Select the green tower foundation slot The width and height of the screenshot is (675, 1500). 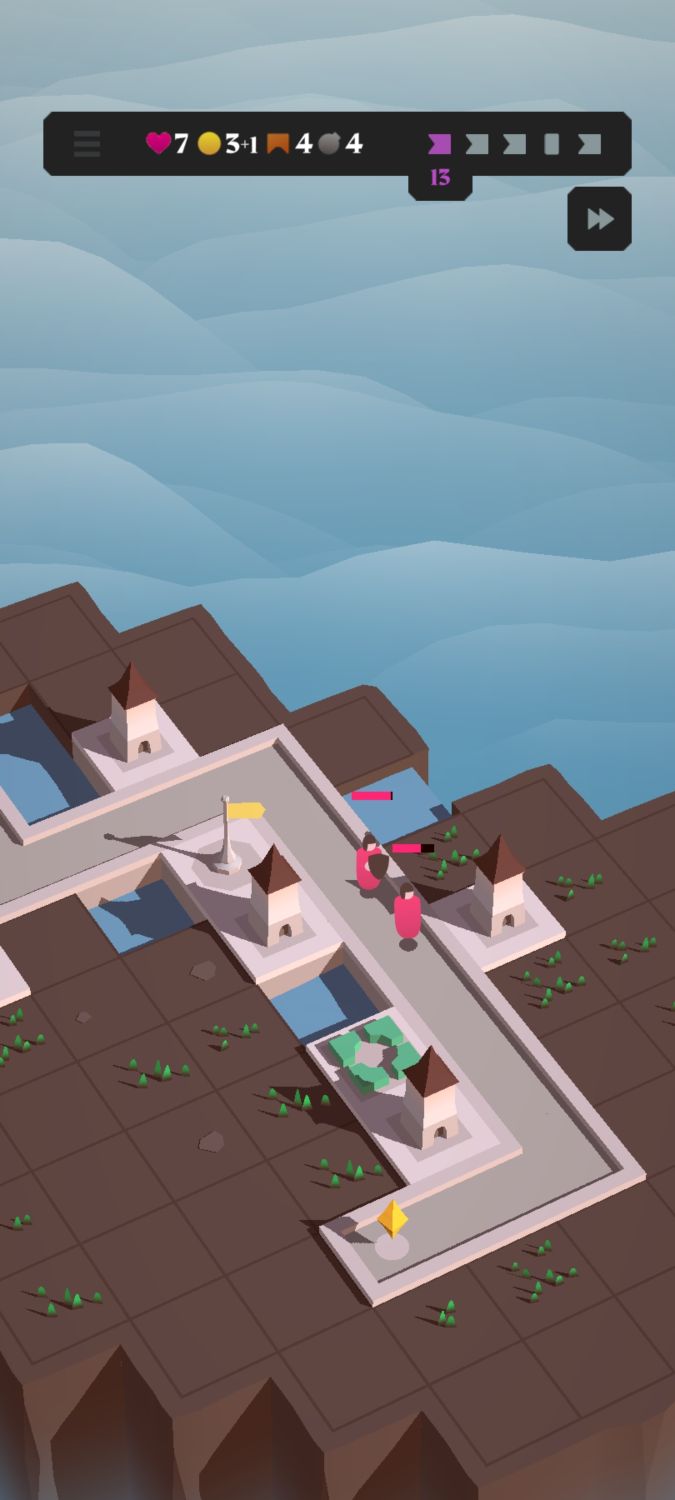coord(371,1055)
